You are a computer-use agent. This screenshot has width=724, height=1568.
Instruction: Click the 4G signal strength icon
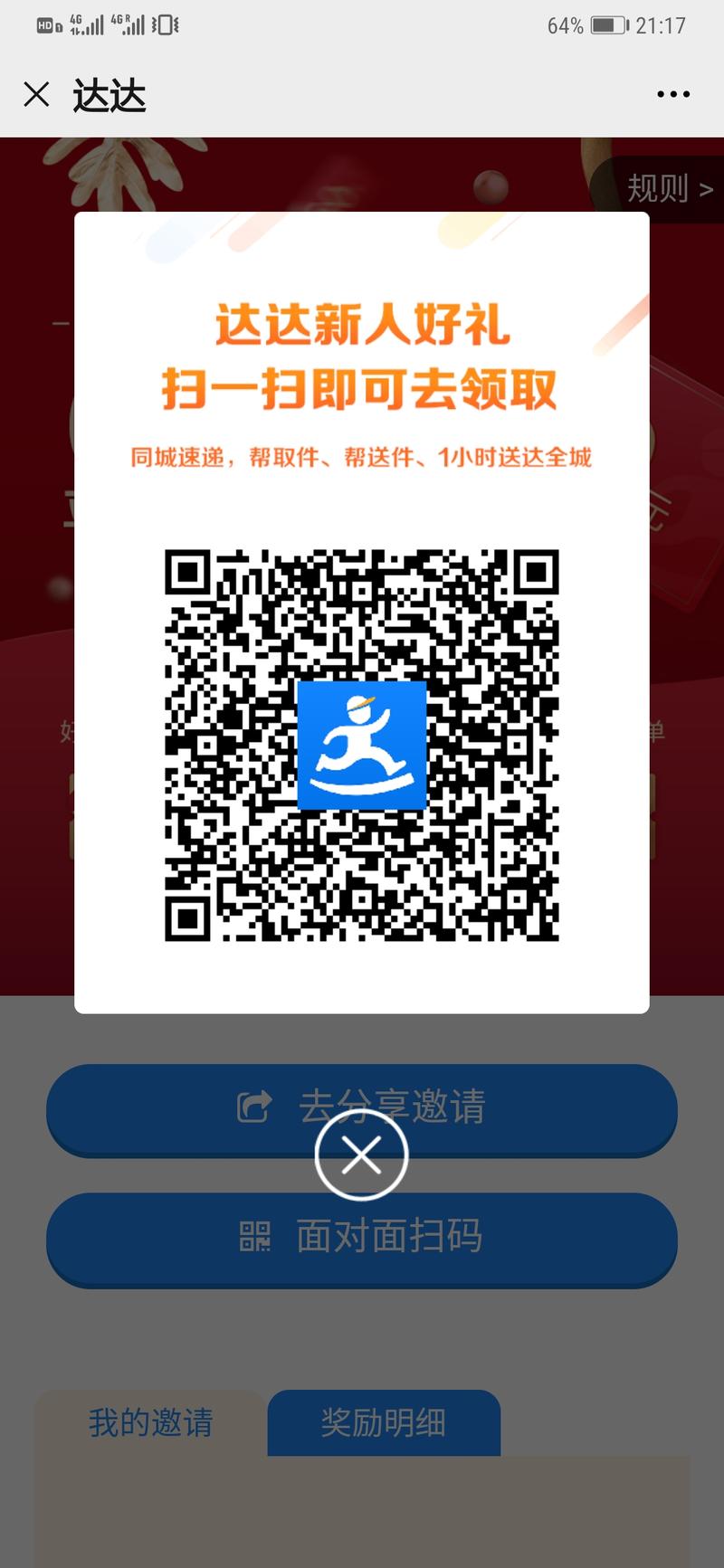click(87, 25)
